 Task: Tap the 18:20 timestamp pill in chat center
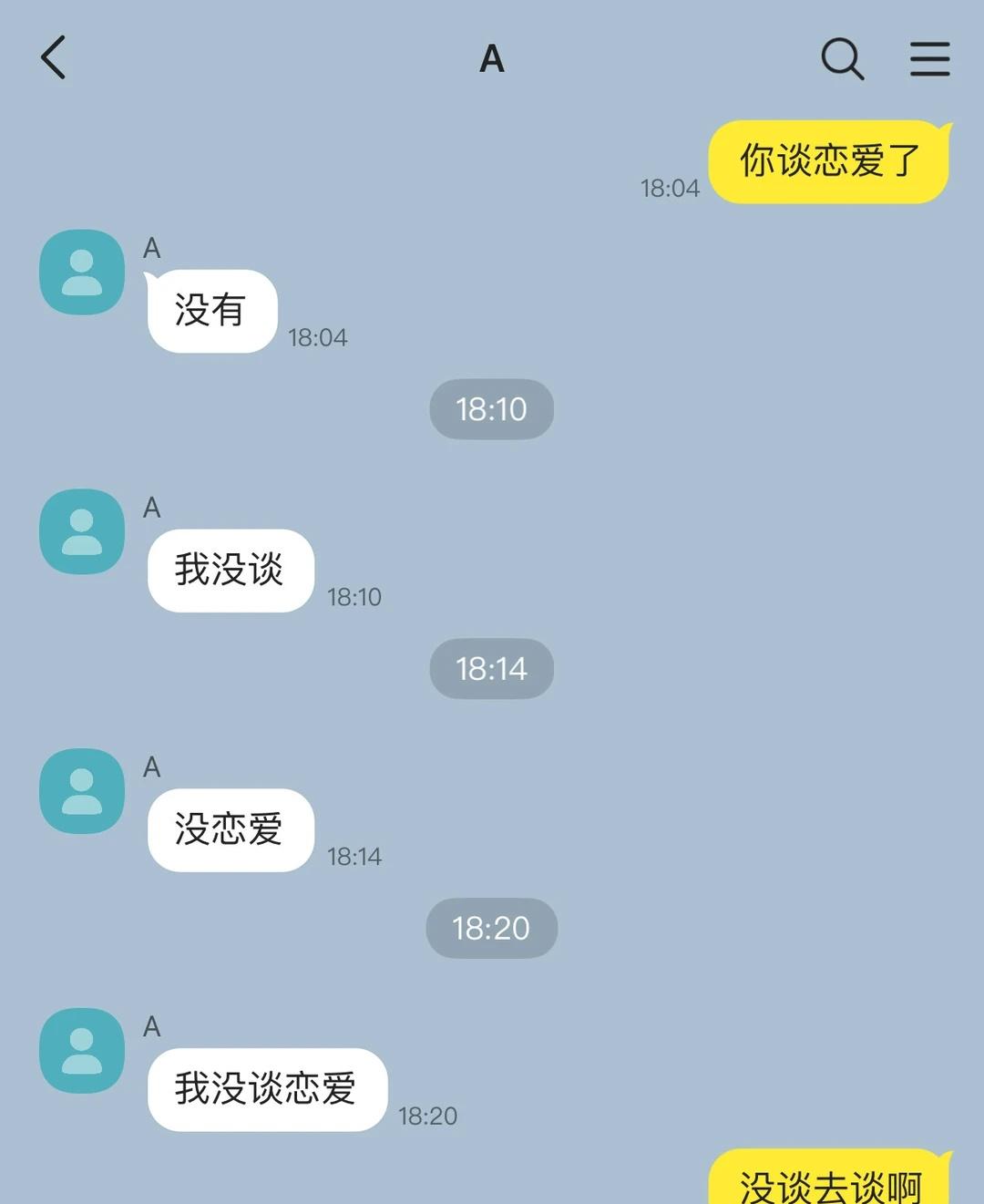pyautogui.click(x=491, y=928)
